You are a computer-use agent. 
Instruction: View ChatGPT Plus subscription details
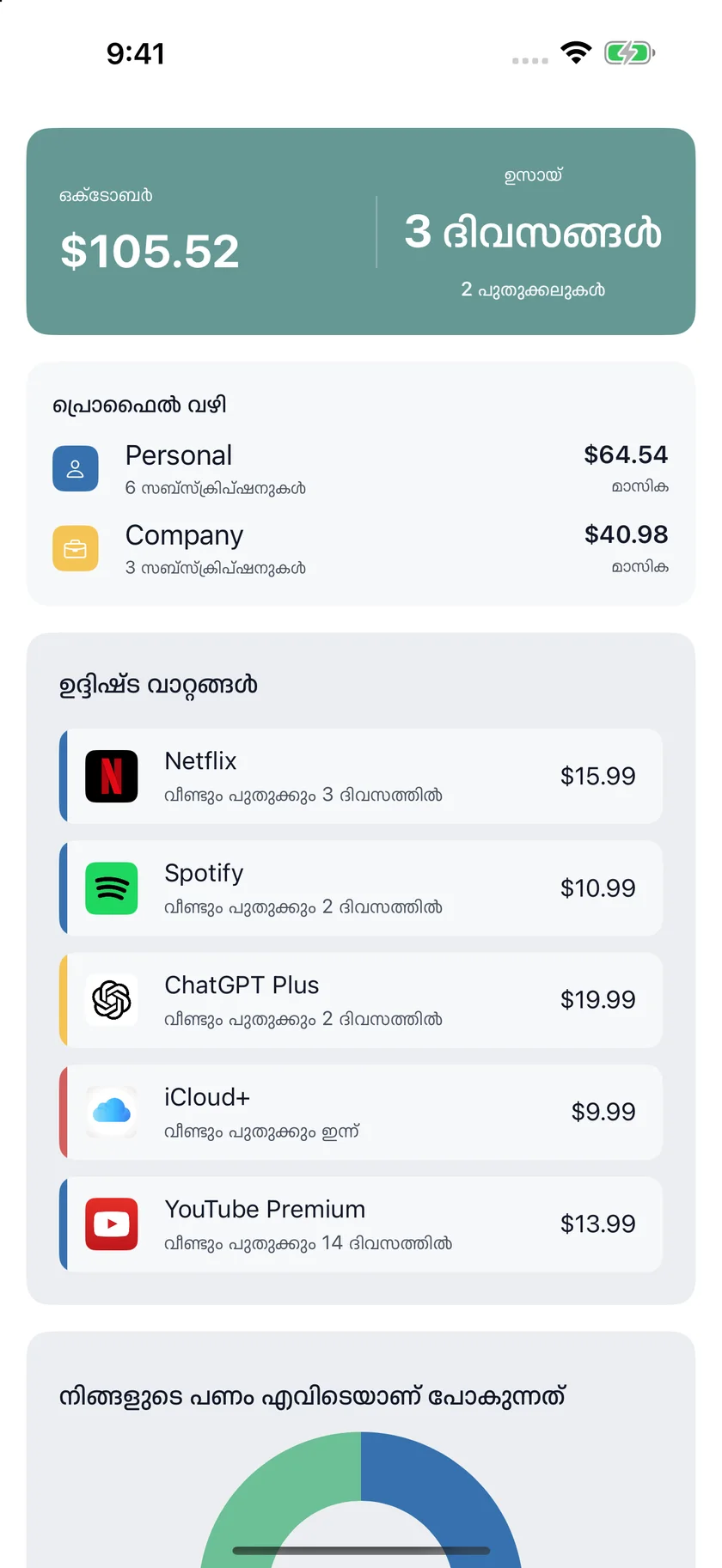(x=361, y=1000)
